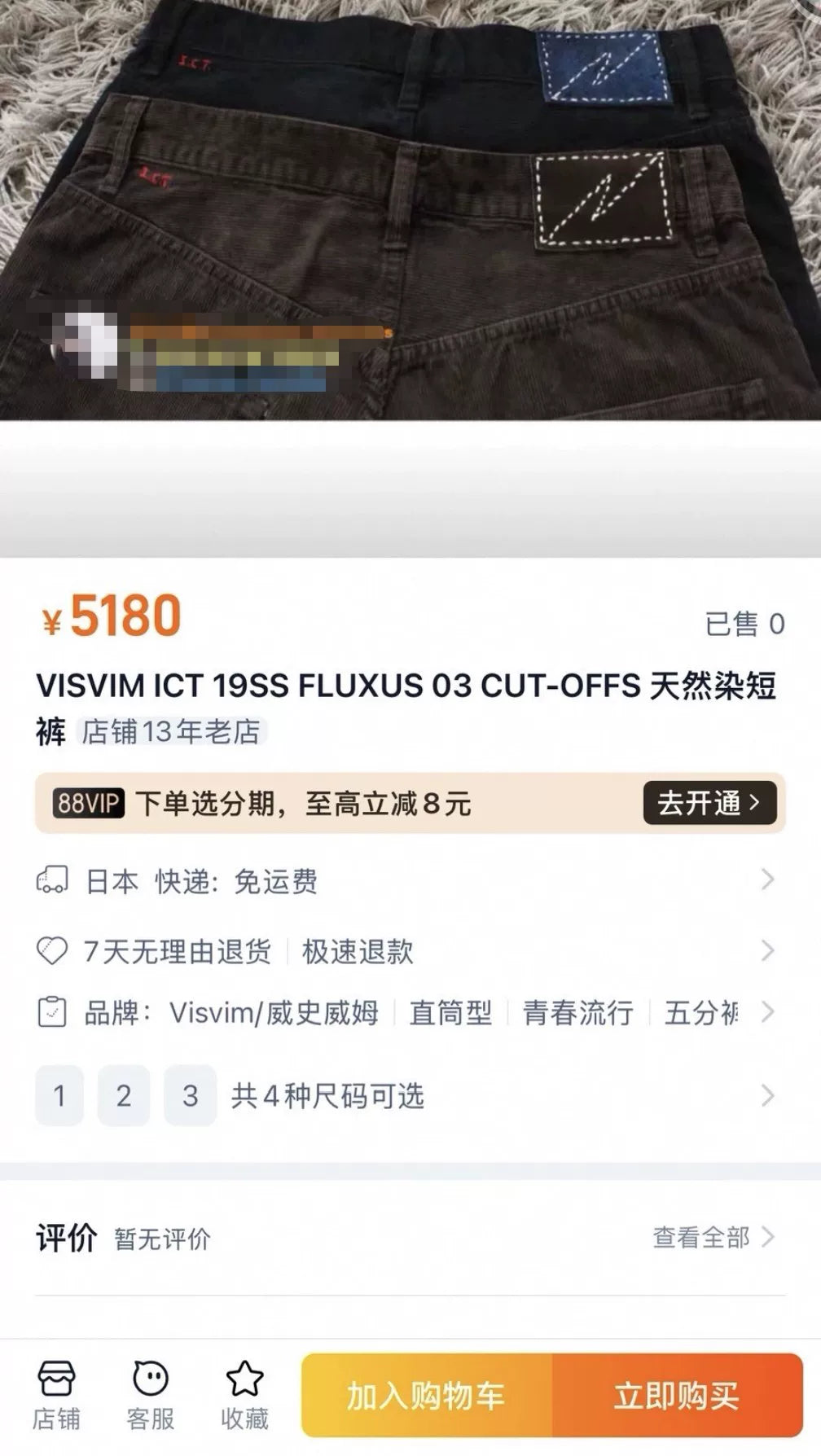Contact 客服 customer service

point(151,1395)
